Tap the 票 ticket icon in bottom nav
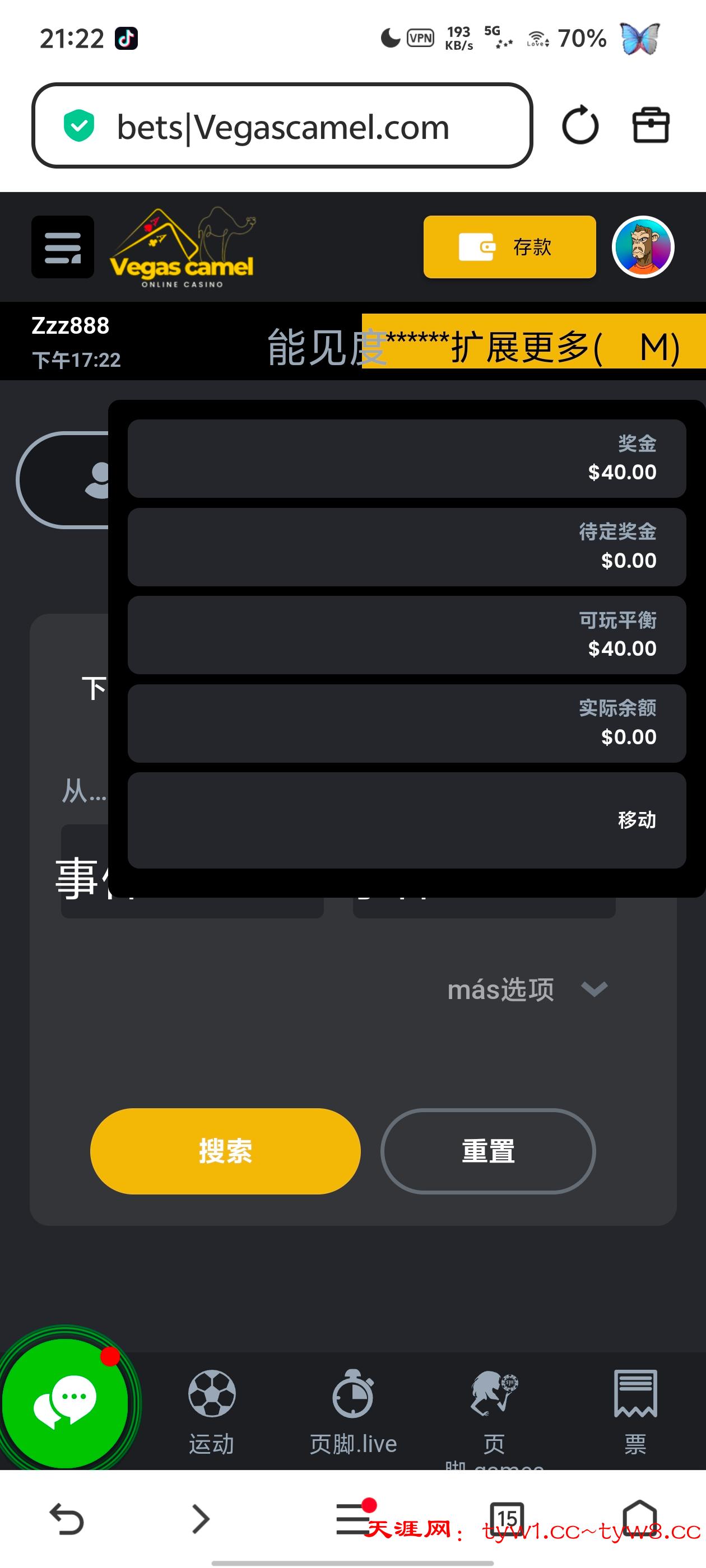Screen dimensions: 706x1568 click(x=635, y=1394)
